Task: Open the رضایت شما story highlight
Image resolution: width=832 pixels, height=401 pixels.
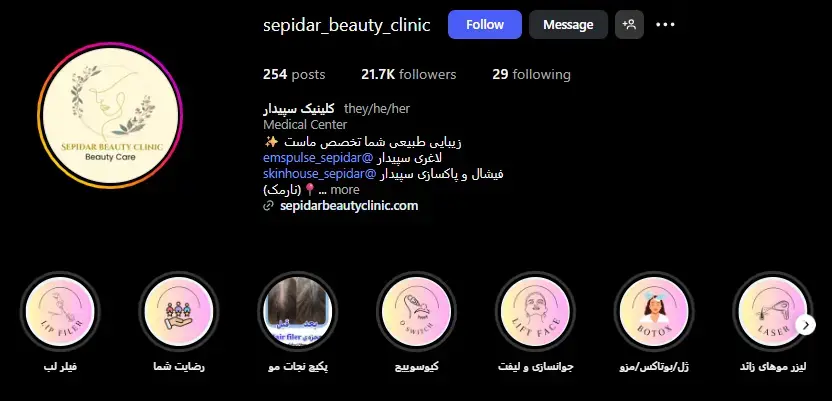Action: click(179, 310)
